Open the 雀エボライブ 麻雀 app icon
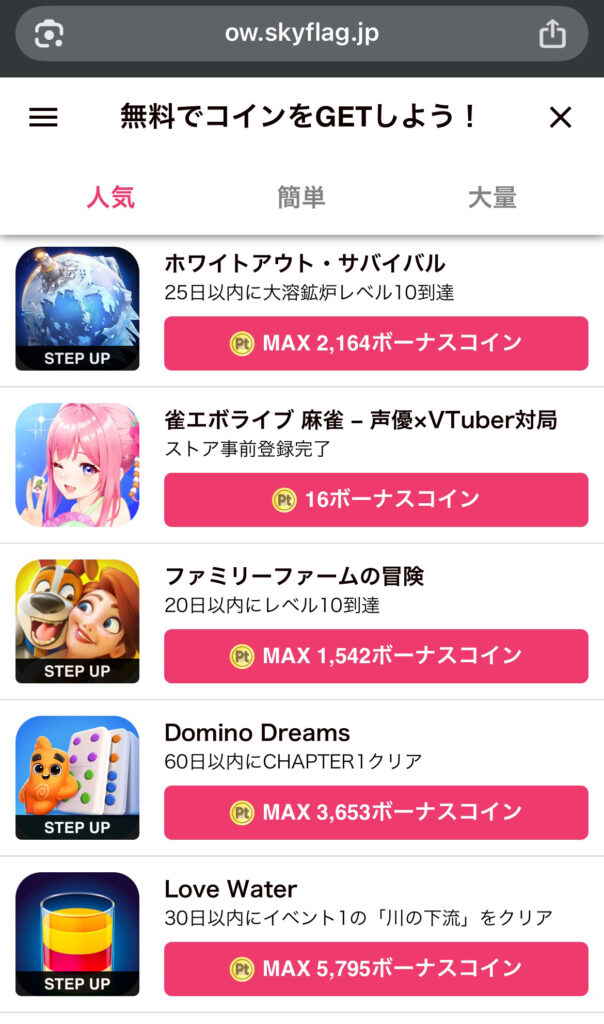This screenshot has height=1024, width=604. [x=77, y=464]
